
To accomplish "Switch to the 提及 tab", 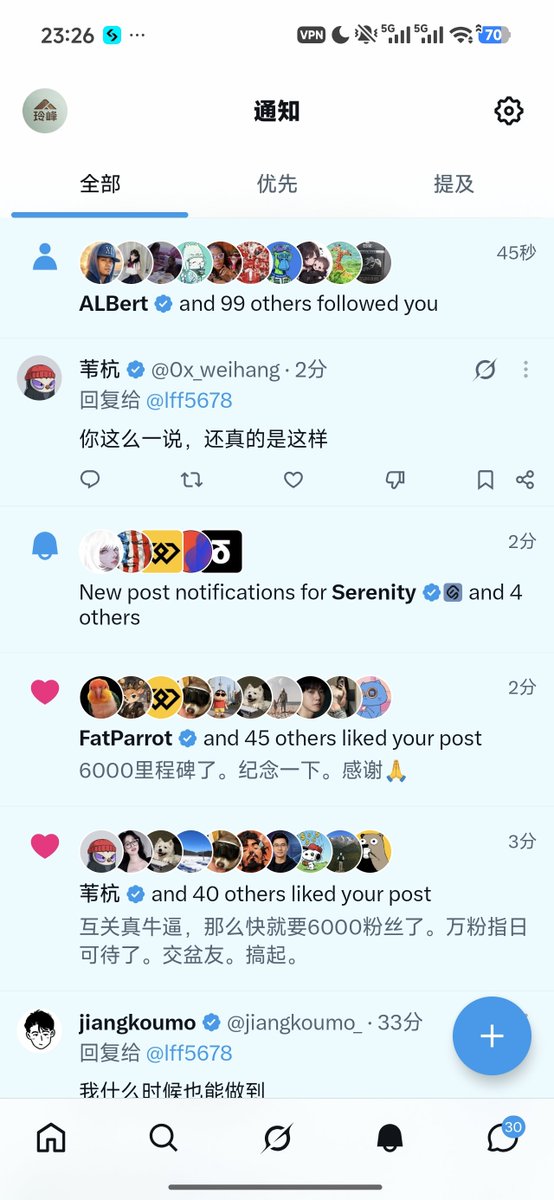I will tap(453, 184).
